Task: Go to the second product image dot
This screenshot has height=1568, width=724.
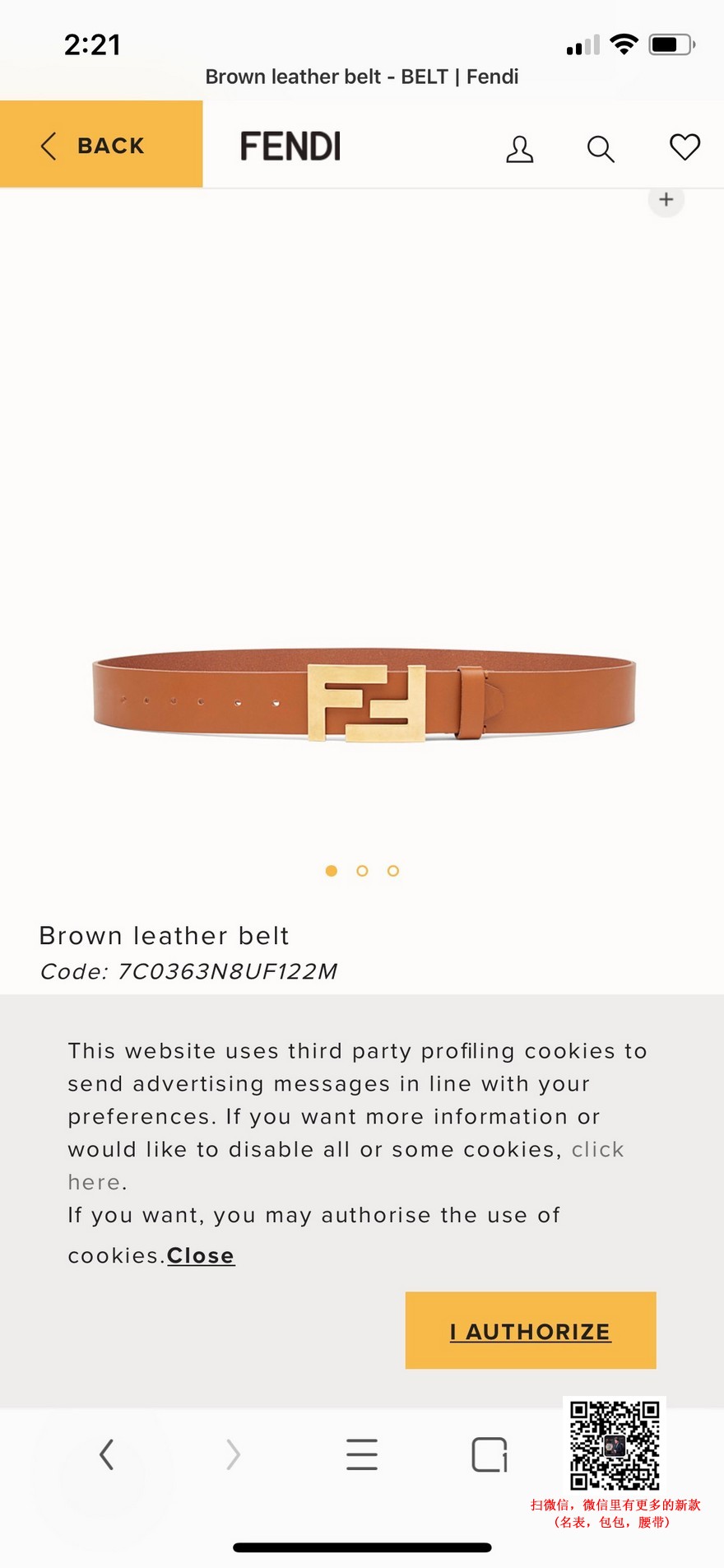Action: point(362,871)
